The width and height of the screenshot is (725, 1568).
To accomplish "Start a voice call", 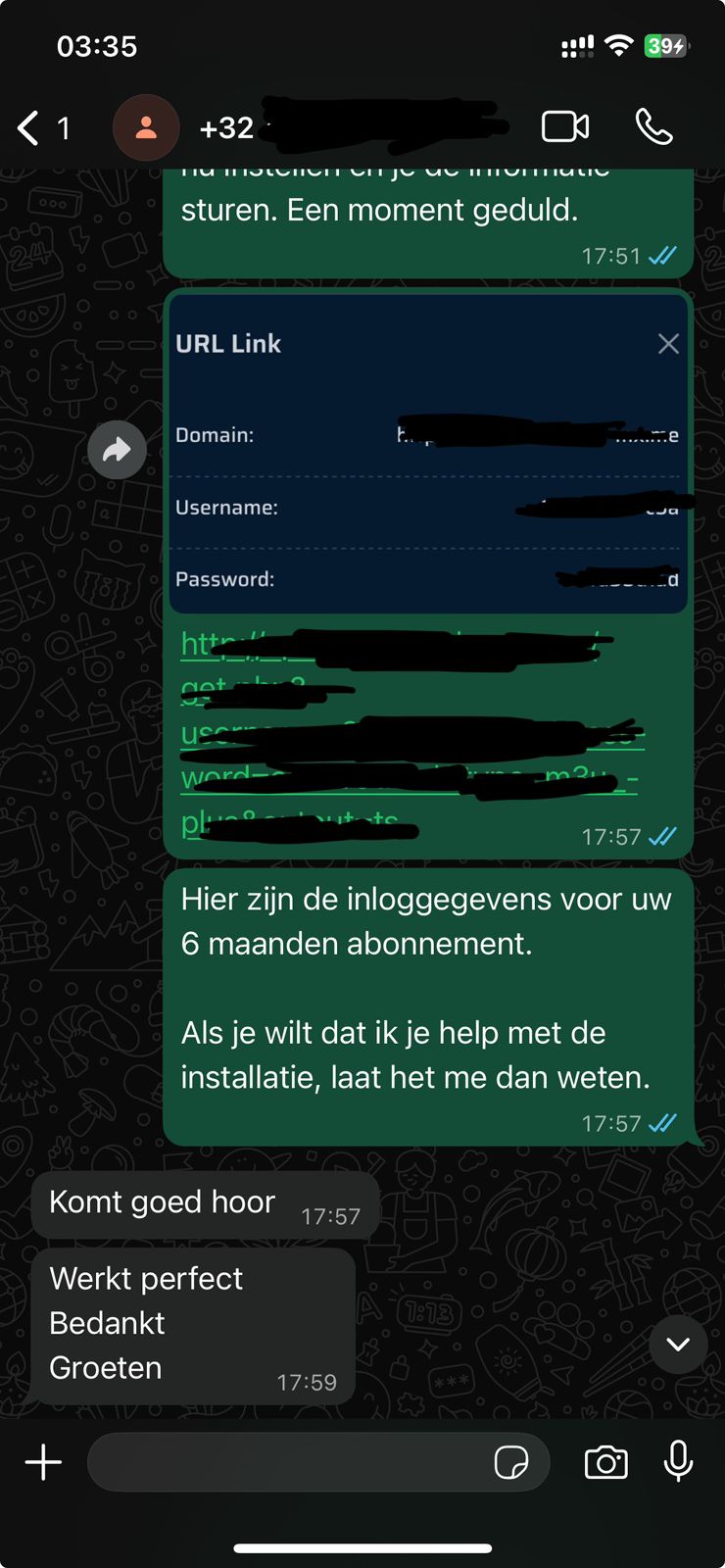I will 653,127.
